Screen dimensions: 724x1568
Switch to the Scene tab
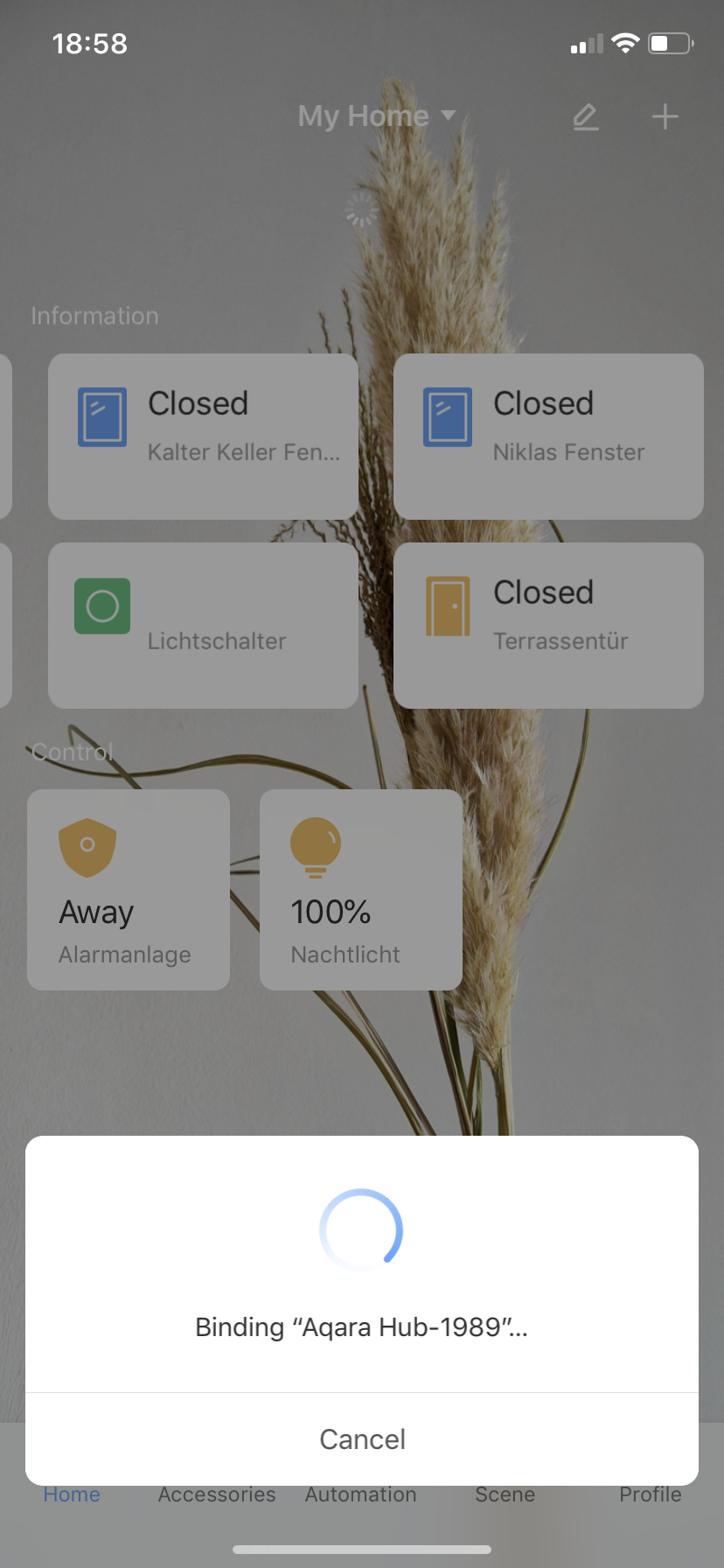pos(505,1494)
